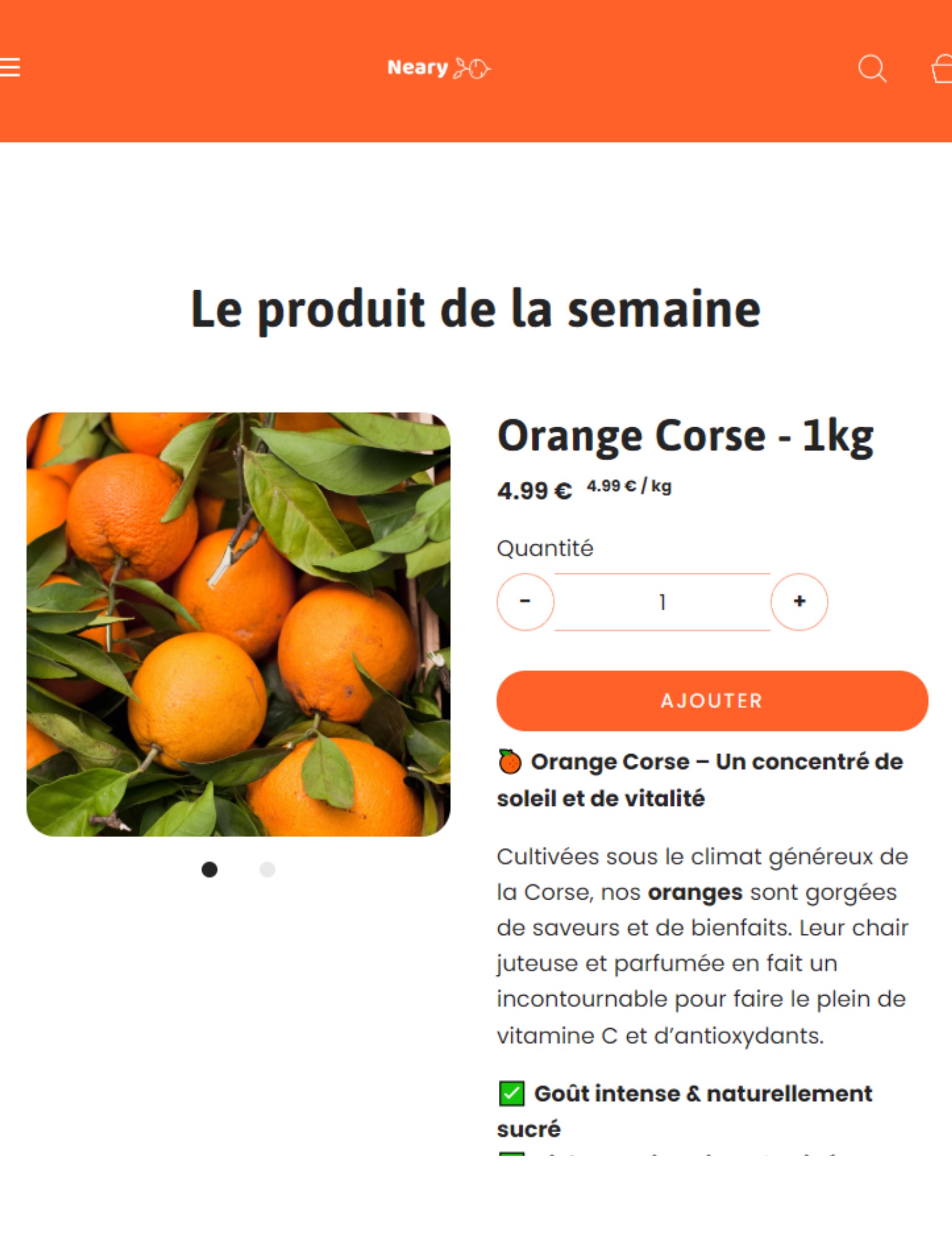Go to Neary home via logo

[438, 68]
